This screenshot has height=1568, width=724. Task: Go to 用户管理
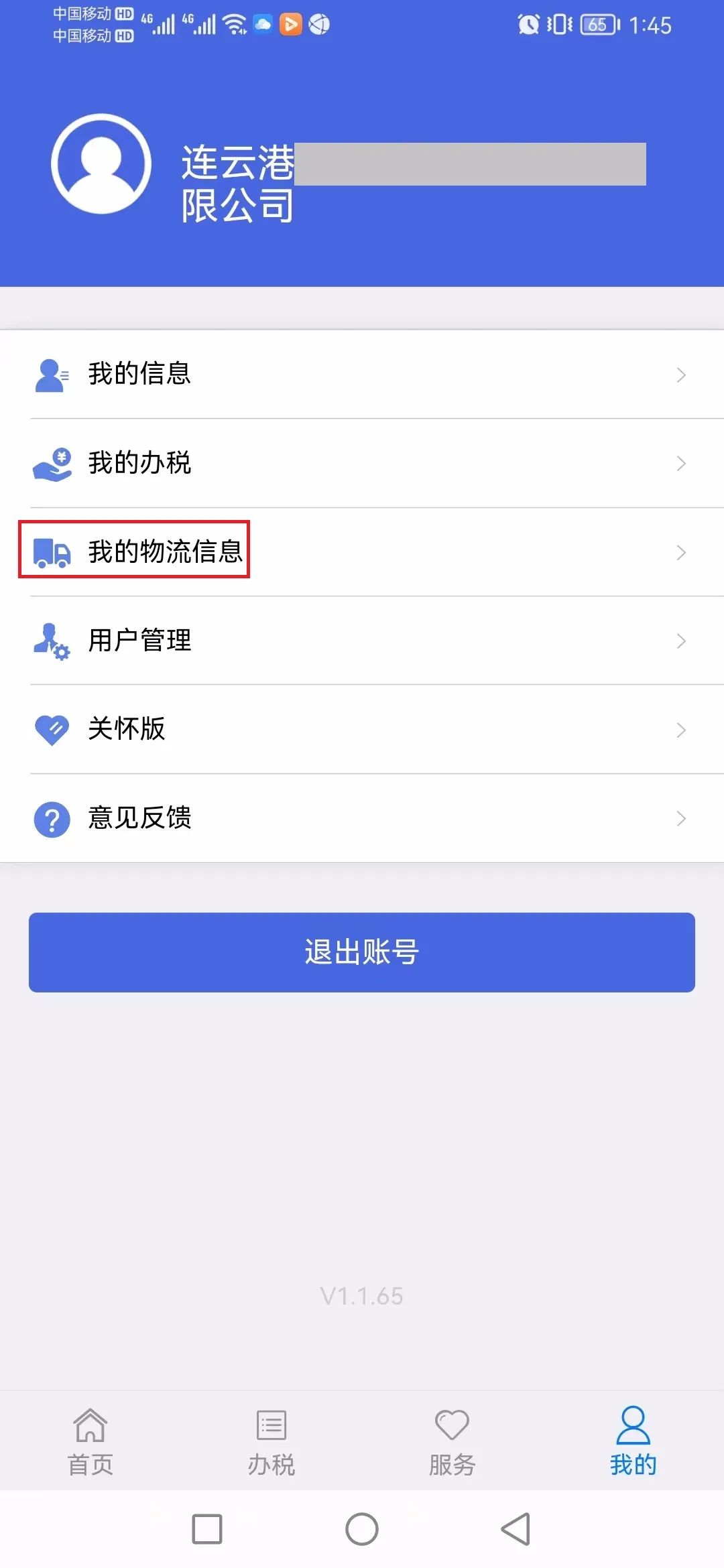[x=362, y=641]
